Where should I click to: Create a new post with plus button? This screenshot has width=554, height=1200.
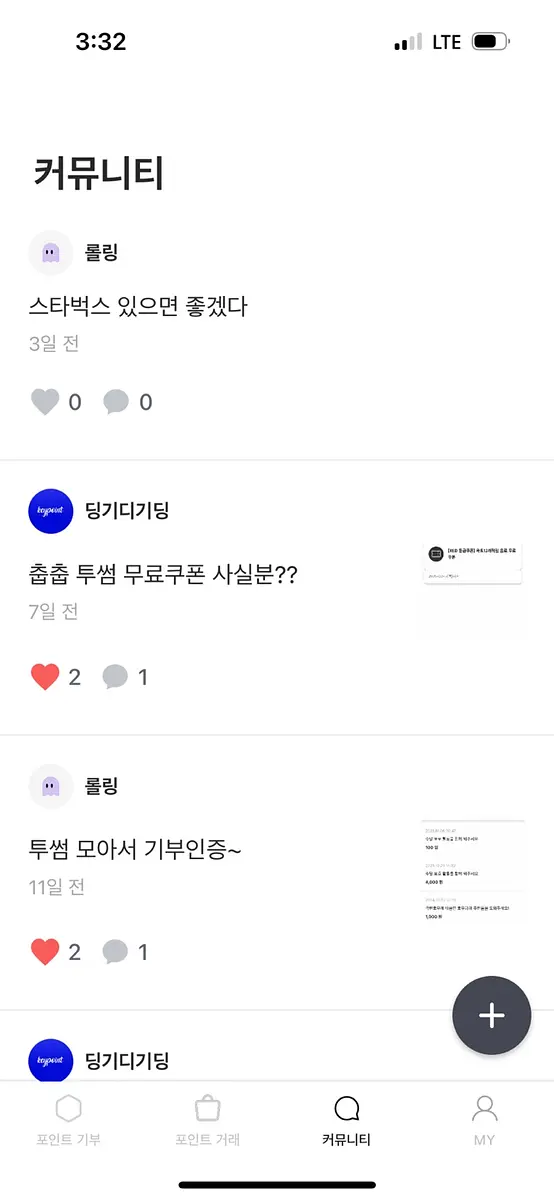pos(491,1015)
